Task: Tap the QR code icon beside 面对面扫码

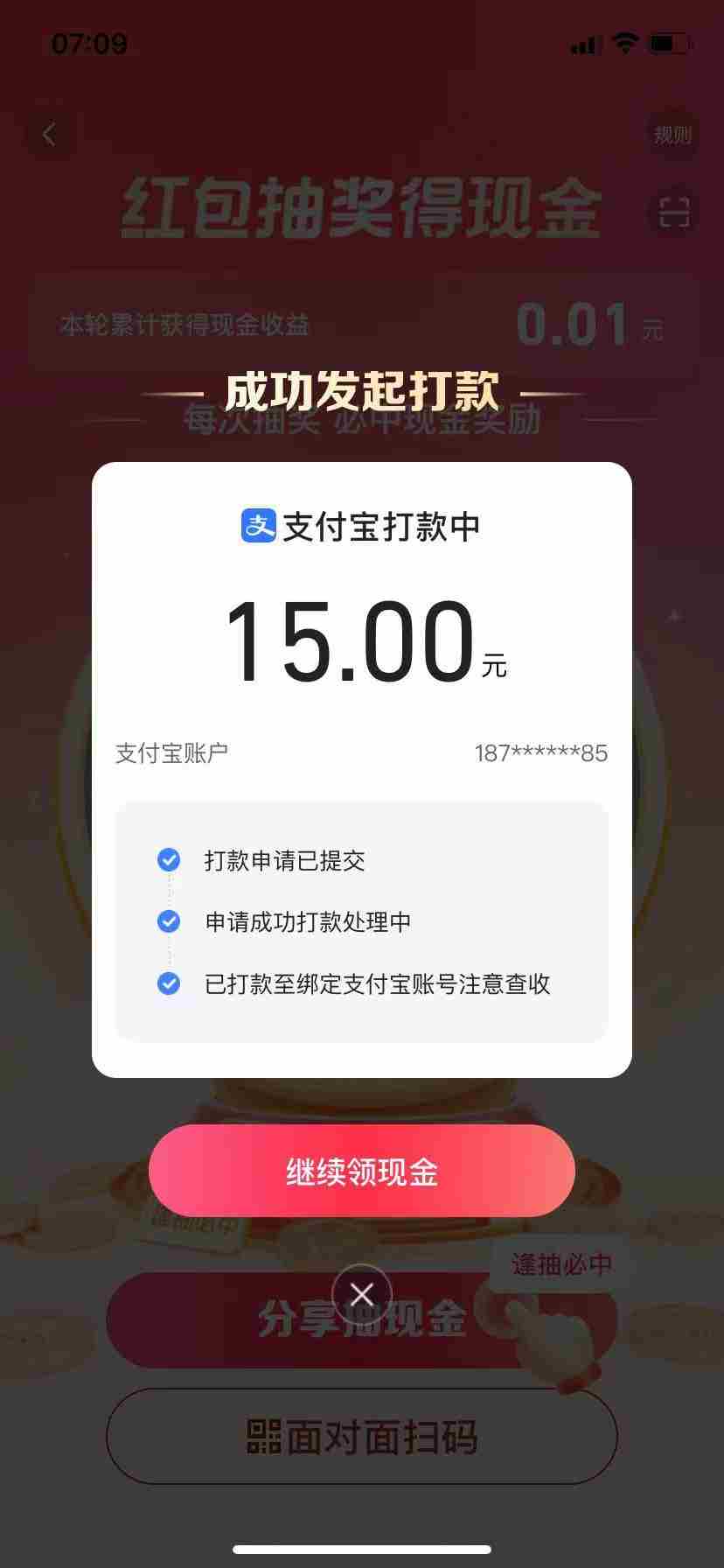Action: [x=260, y=1437]
